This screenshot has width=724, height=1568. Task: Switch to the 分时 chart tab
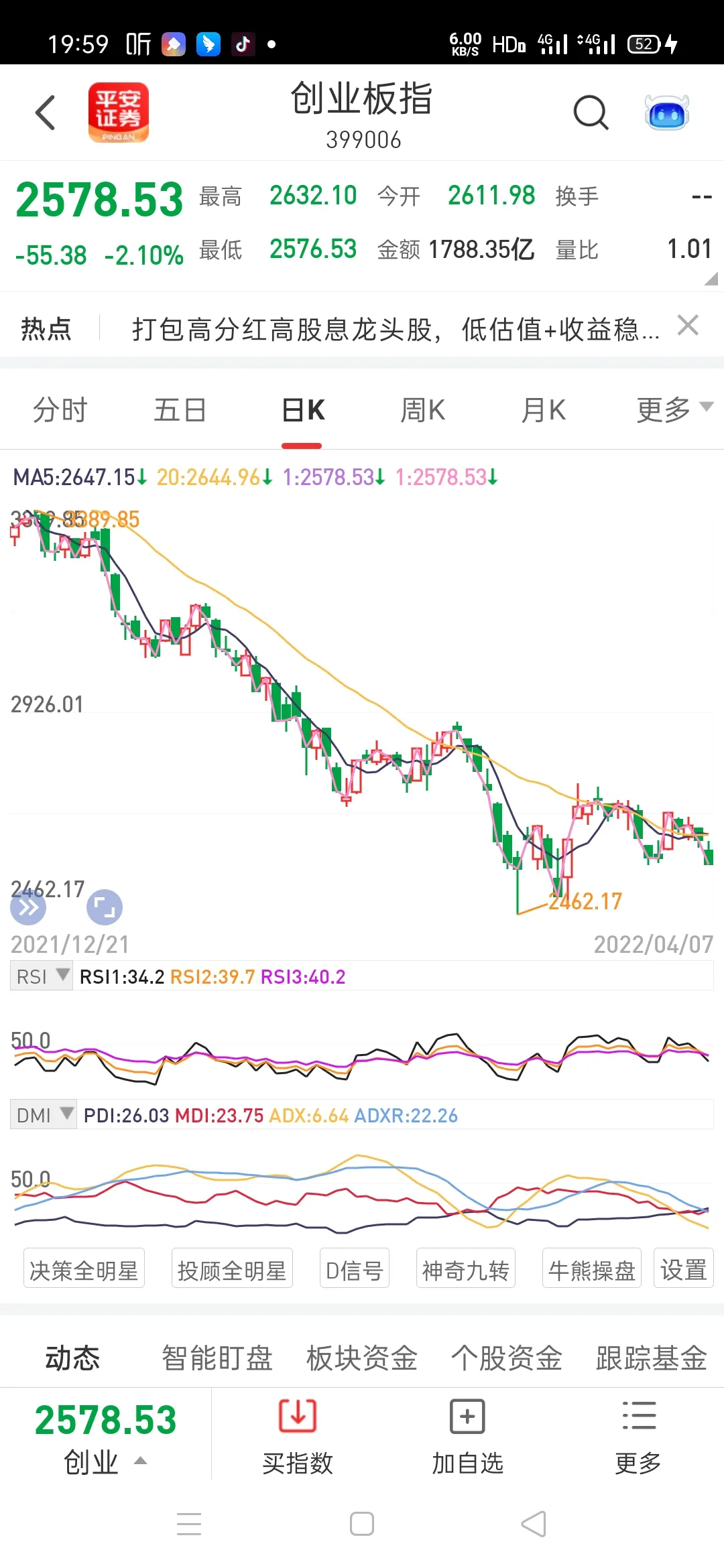tap(60, 410)
